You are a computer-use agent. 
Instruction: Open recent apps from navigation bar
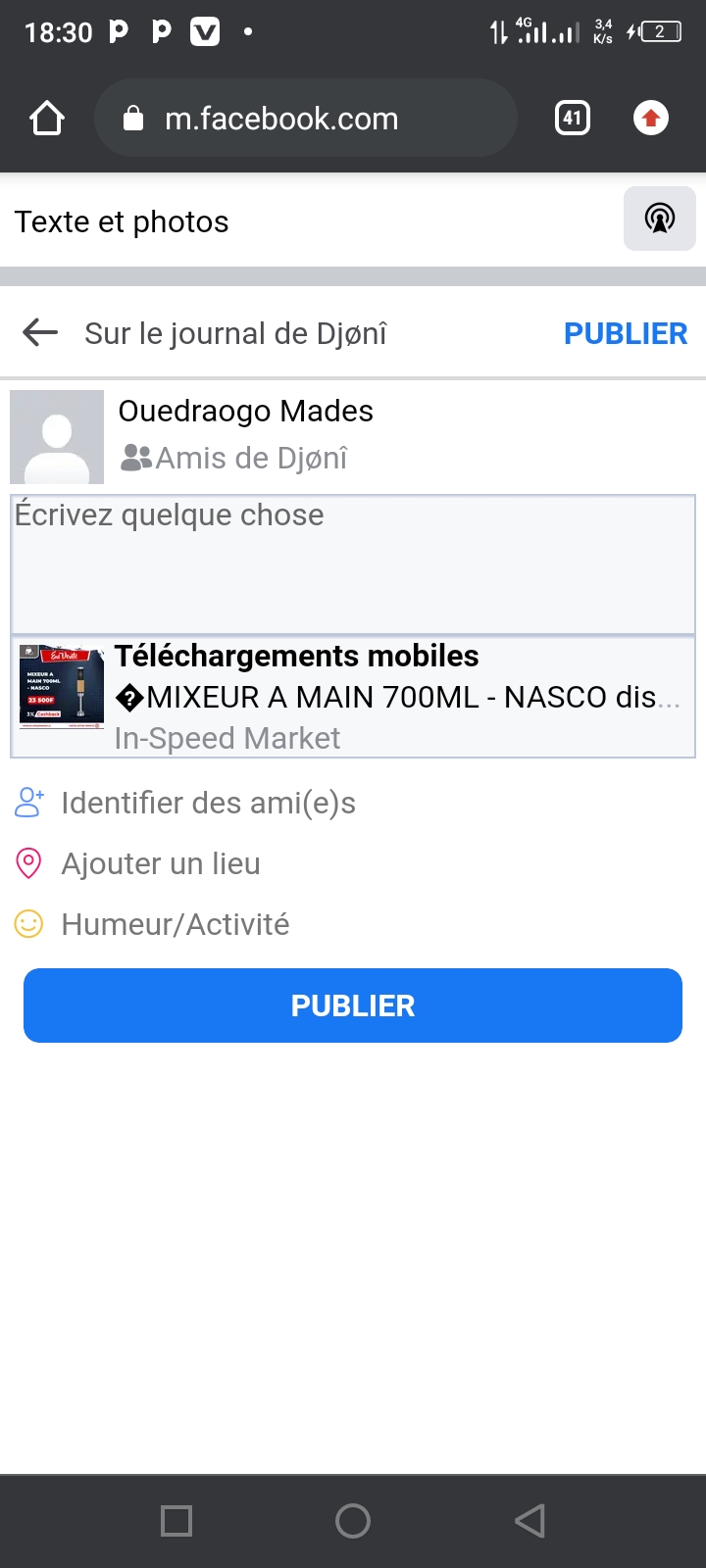coord(176,1521)
